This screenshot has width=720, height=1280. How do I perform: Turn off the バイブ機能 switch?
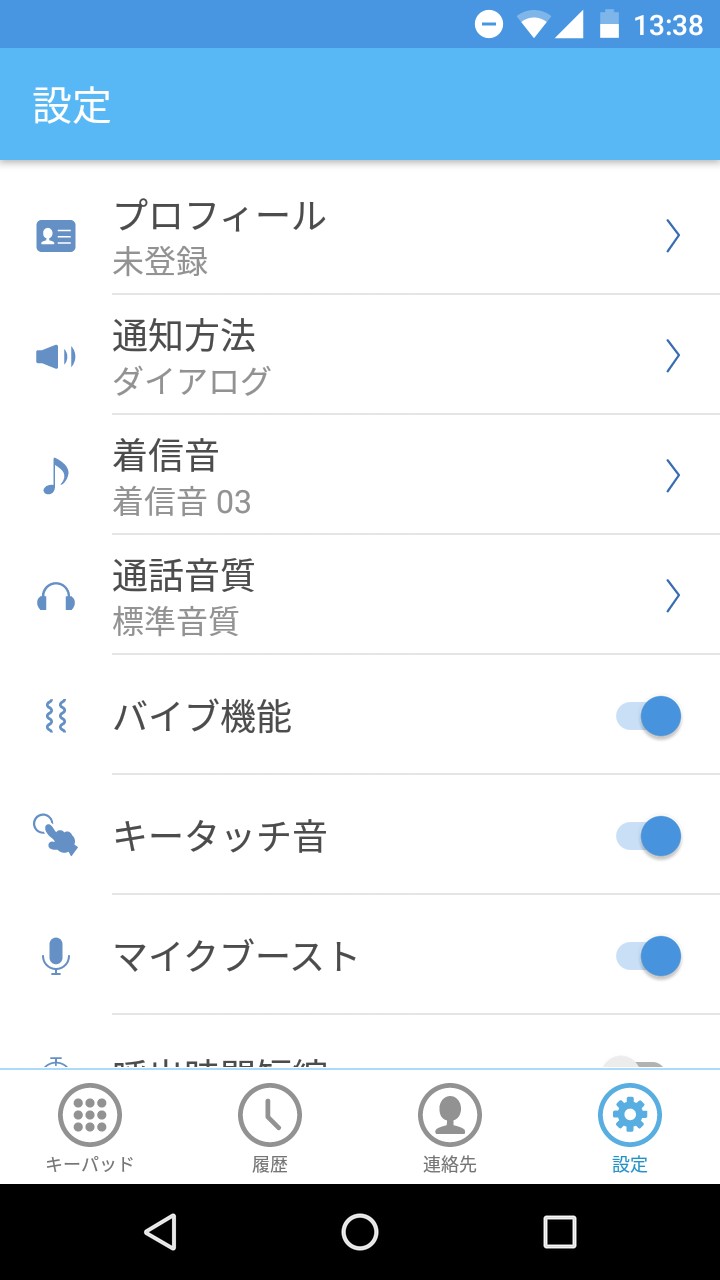[x=648, y=716]
